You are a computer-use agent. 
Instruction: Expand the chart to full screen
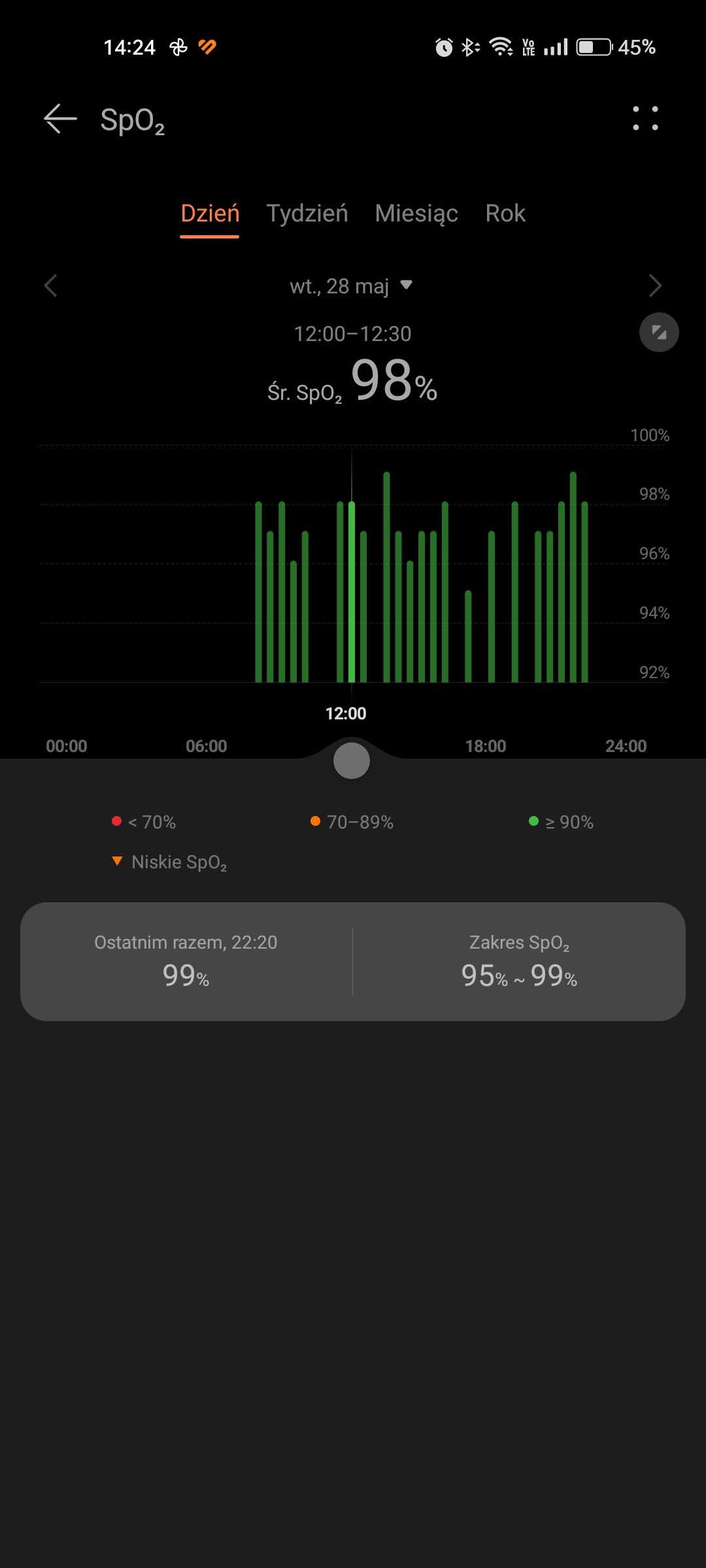coord(659,333)
